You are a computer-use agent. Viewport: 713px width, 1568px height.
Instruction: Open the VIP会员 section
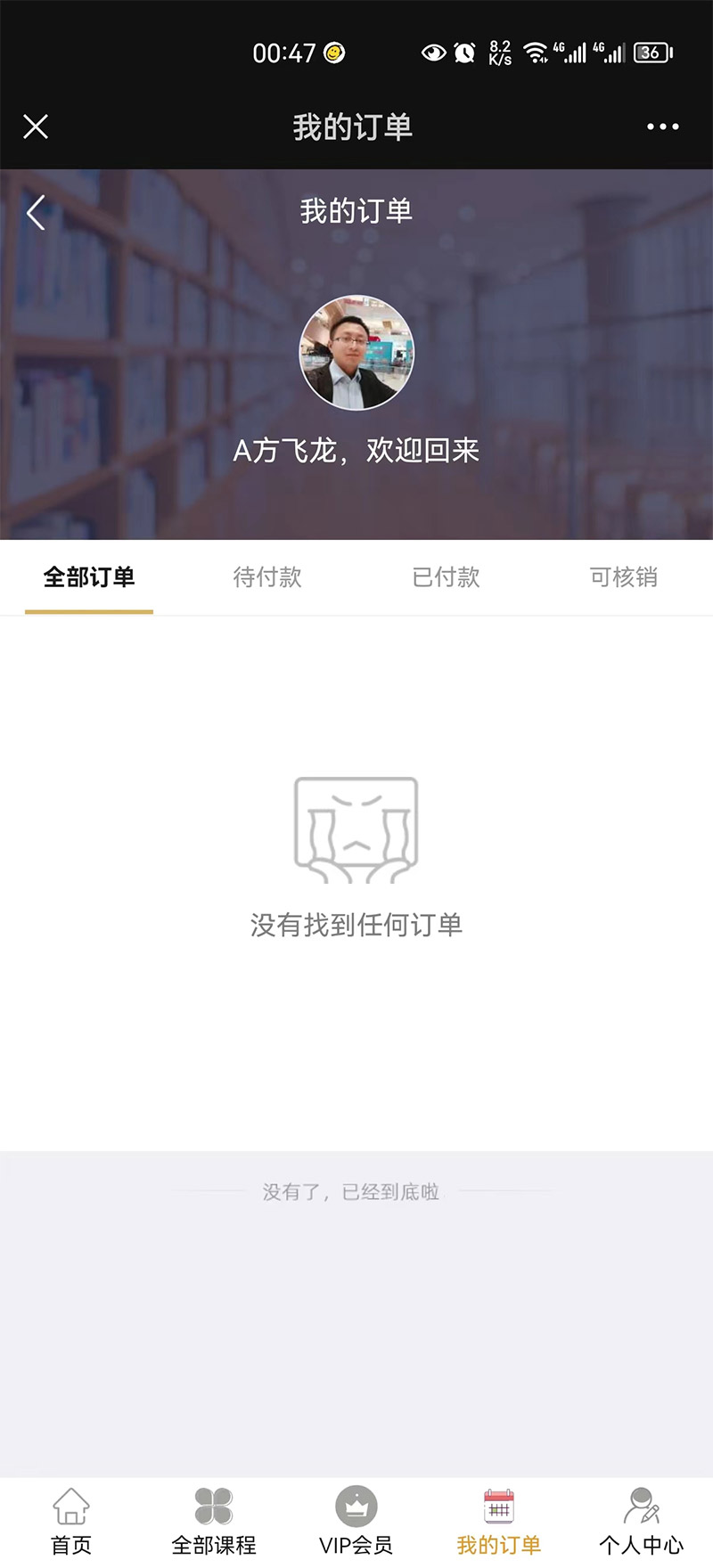point(356,1522)
